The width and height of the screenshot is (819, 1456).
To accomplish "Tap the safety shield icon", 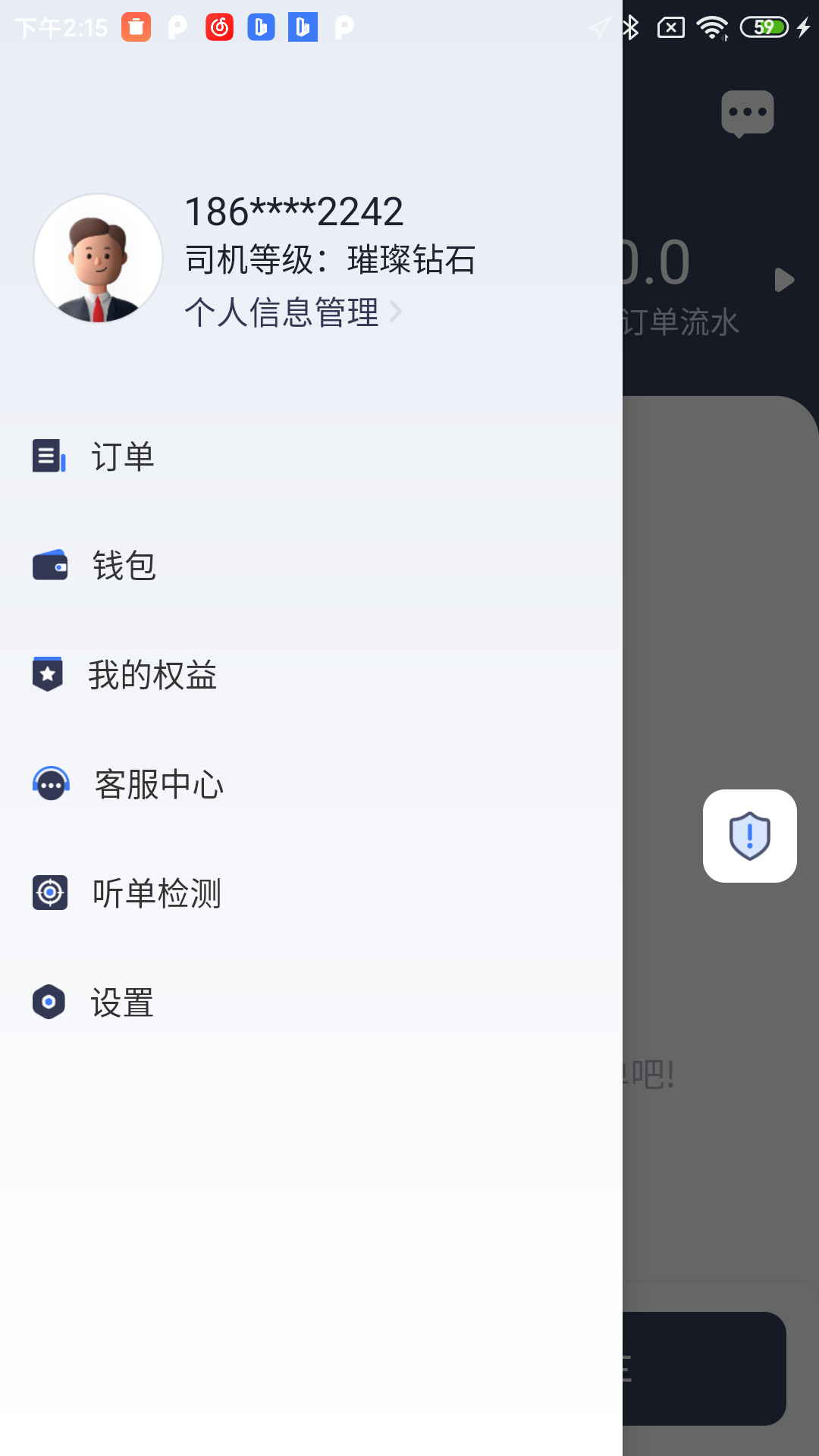I will pos(749,836).
